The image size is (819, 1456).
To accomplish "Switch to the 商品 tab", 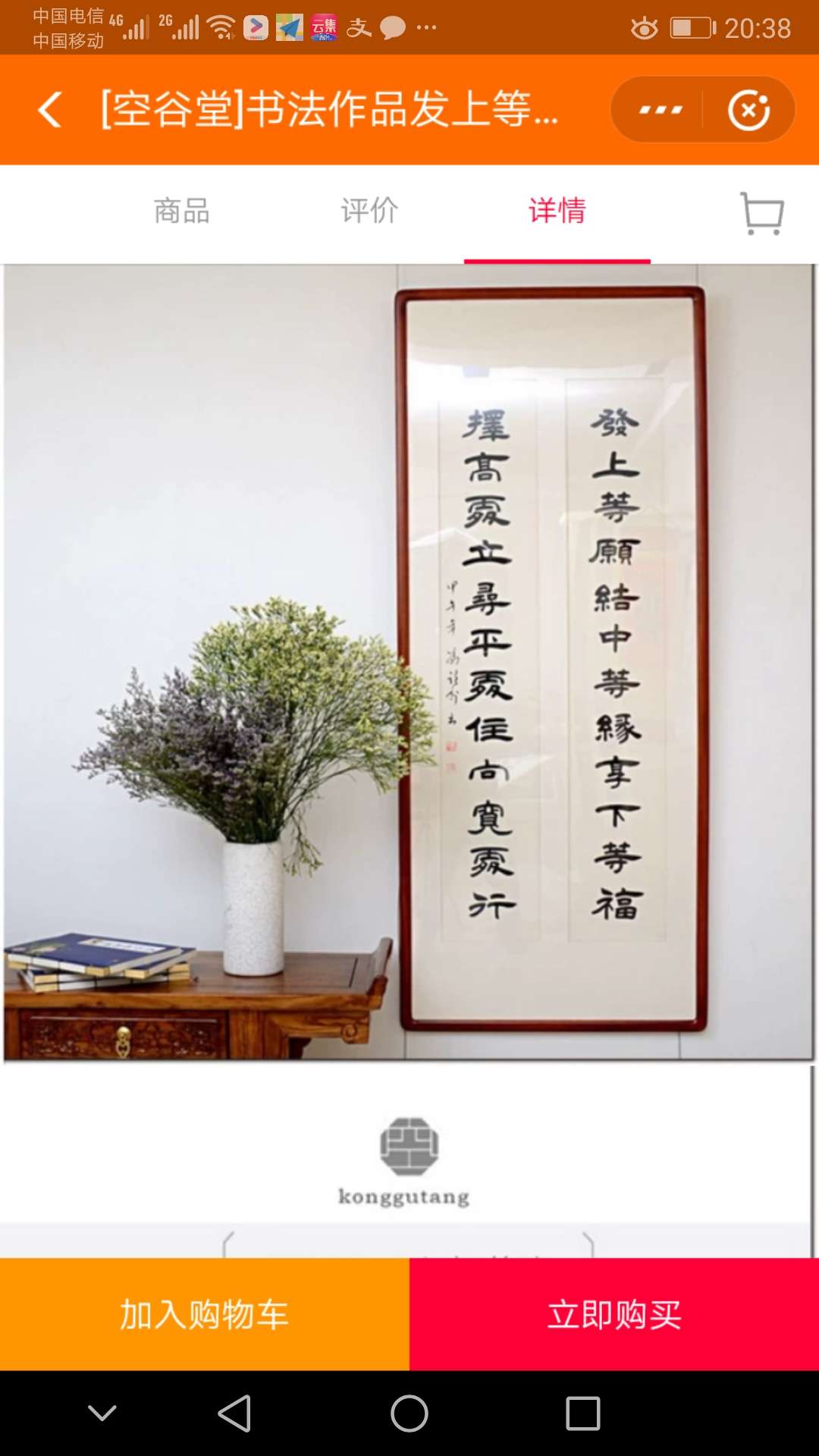I will [x=182, y=211].
